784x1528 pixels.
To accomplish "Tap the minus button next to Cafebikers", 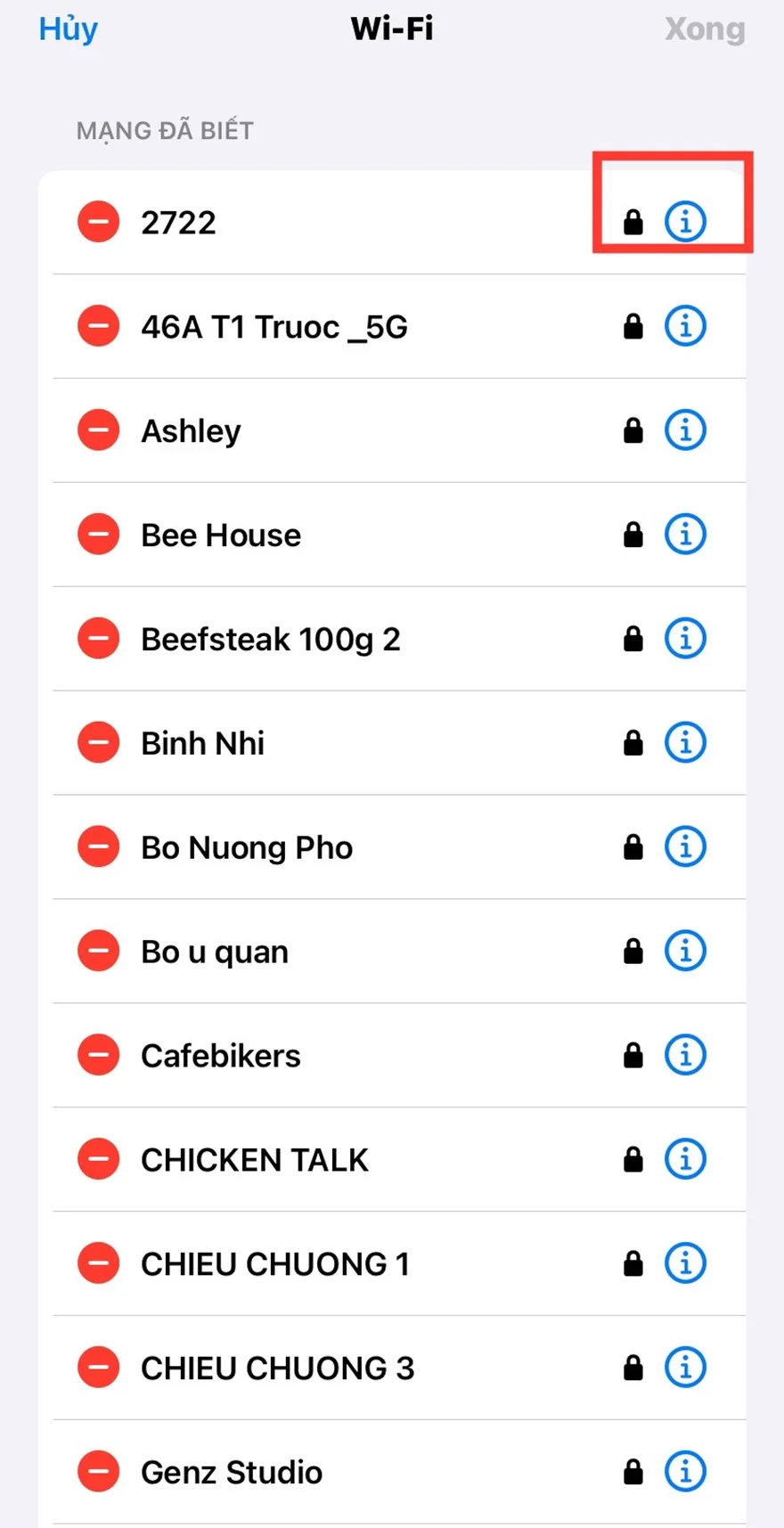I will [x=98, y=1054].
